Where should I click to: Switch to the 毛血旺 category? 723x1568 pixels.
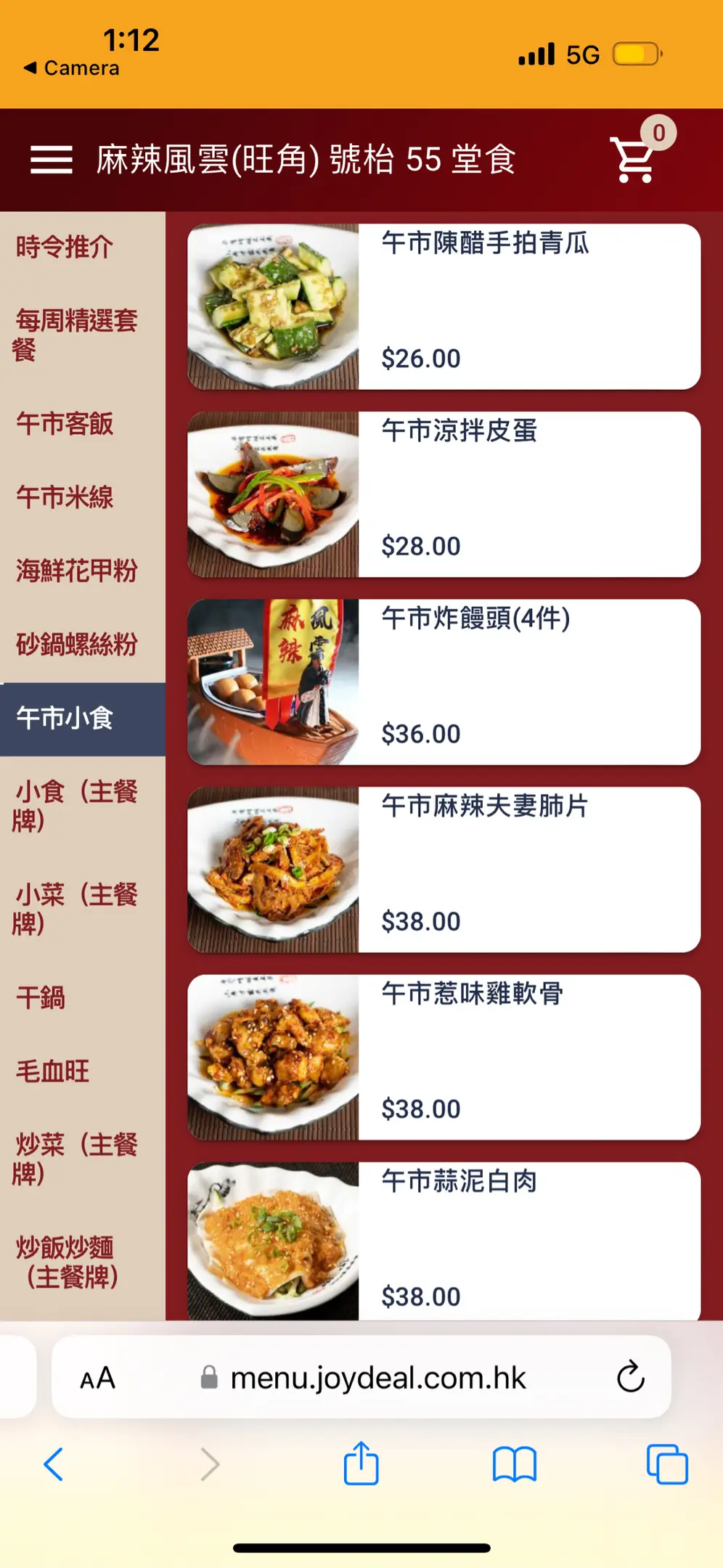[x=53, y=1071]
